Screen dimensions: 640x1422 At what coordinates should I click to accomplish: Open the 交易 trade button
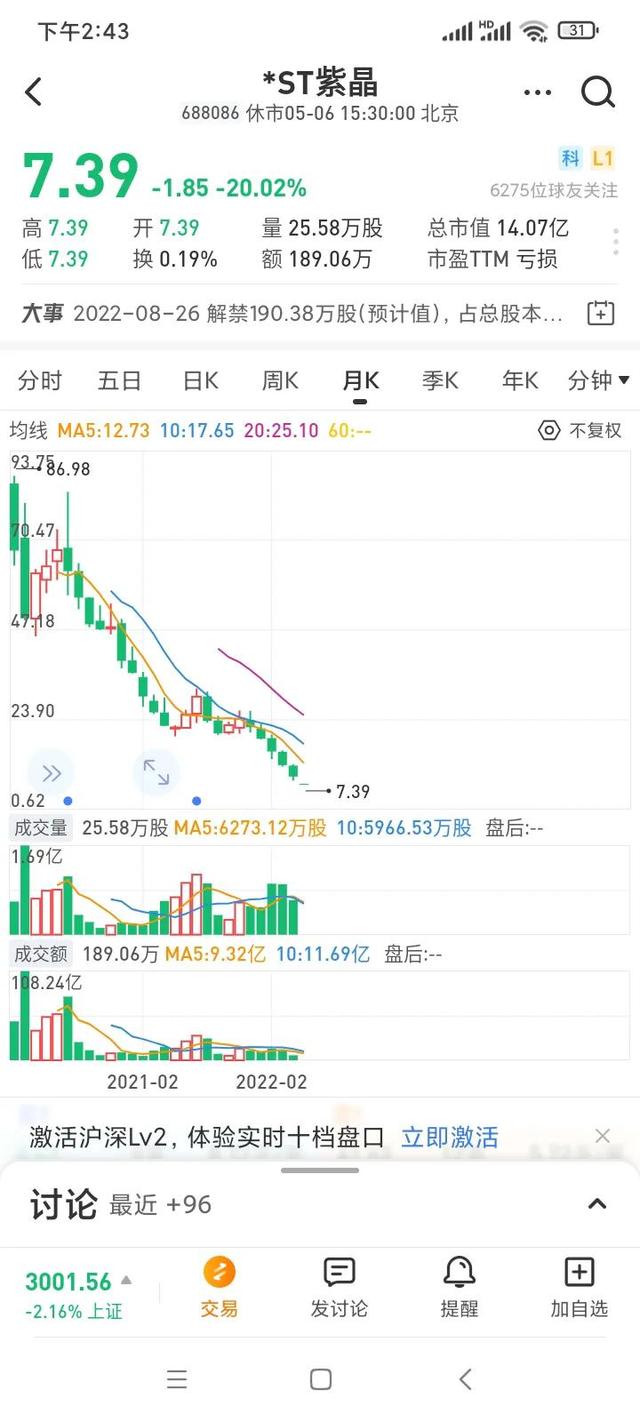[219, 1287]
